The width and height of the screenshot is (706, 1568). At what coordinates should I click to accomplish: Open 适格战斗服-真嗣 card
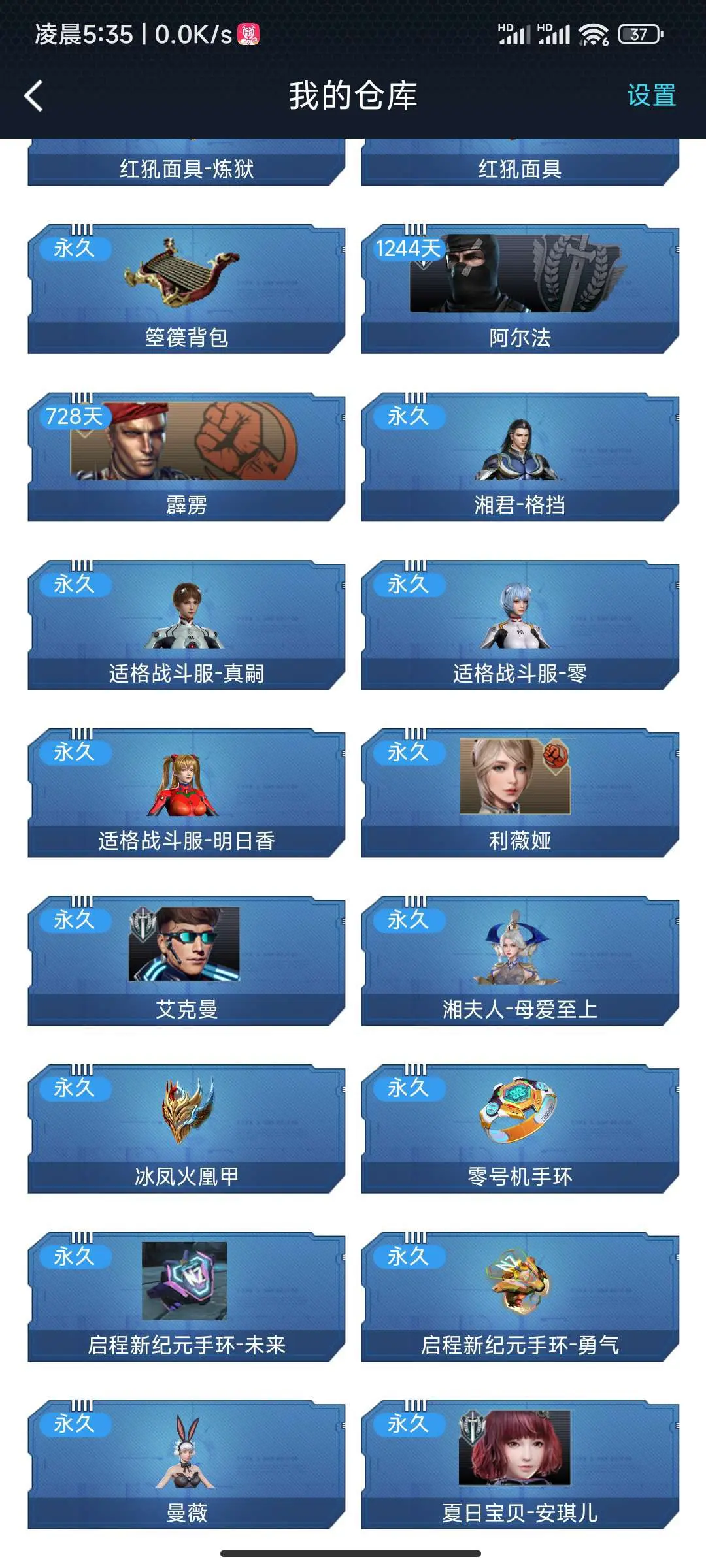pyautogui.click(x=186, y=625)
